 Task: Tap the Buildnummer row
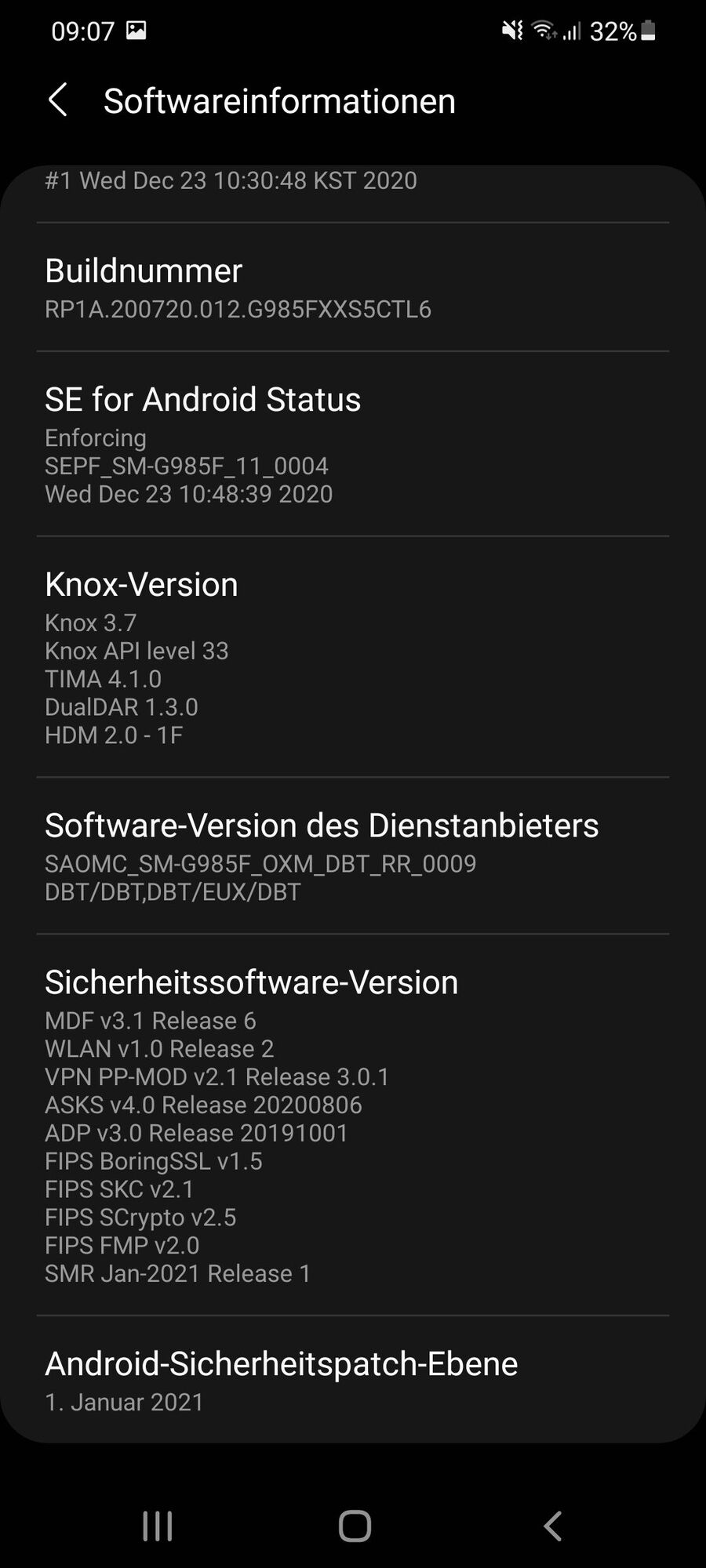(353, 288)
